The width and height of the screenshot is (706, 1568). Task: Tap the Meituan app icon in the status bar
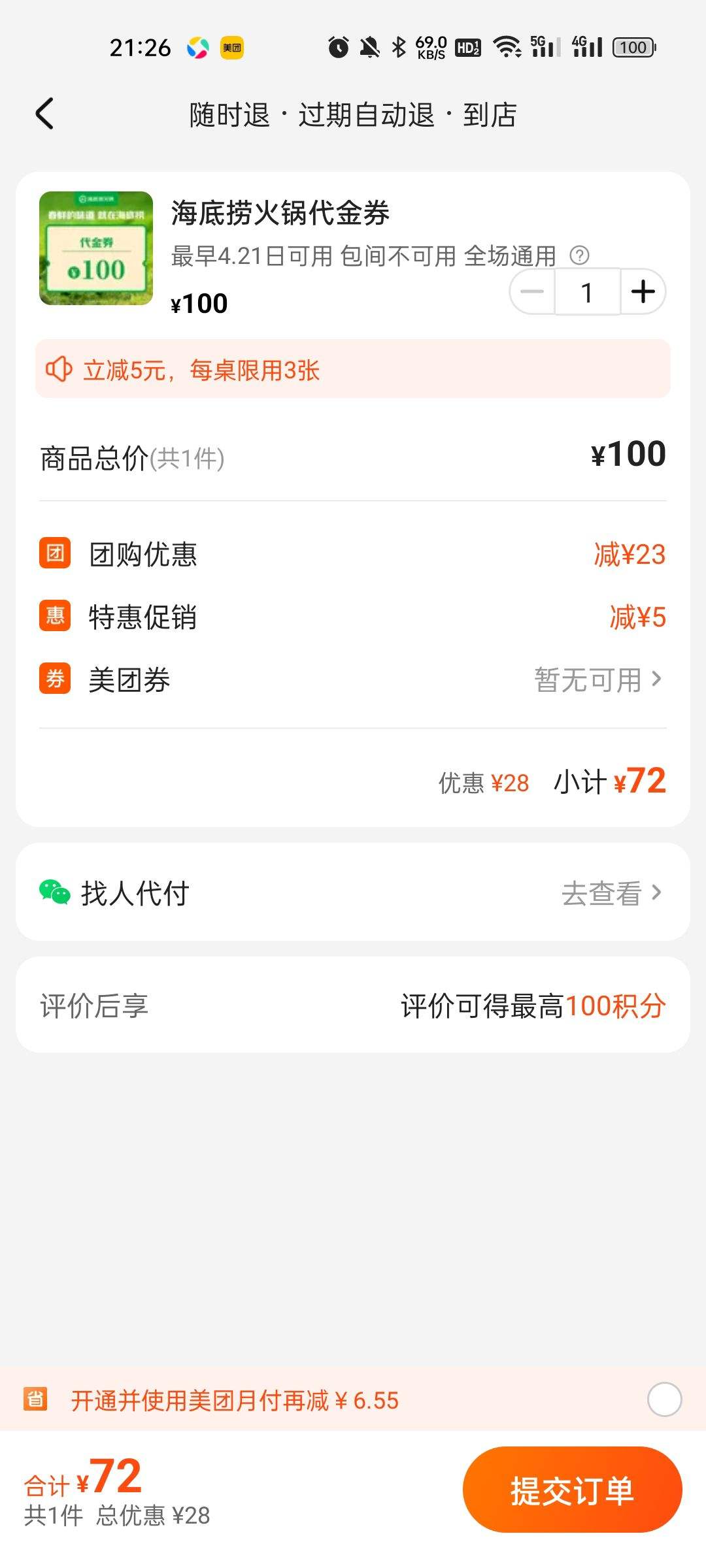pos(233,48)
